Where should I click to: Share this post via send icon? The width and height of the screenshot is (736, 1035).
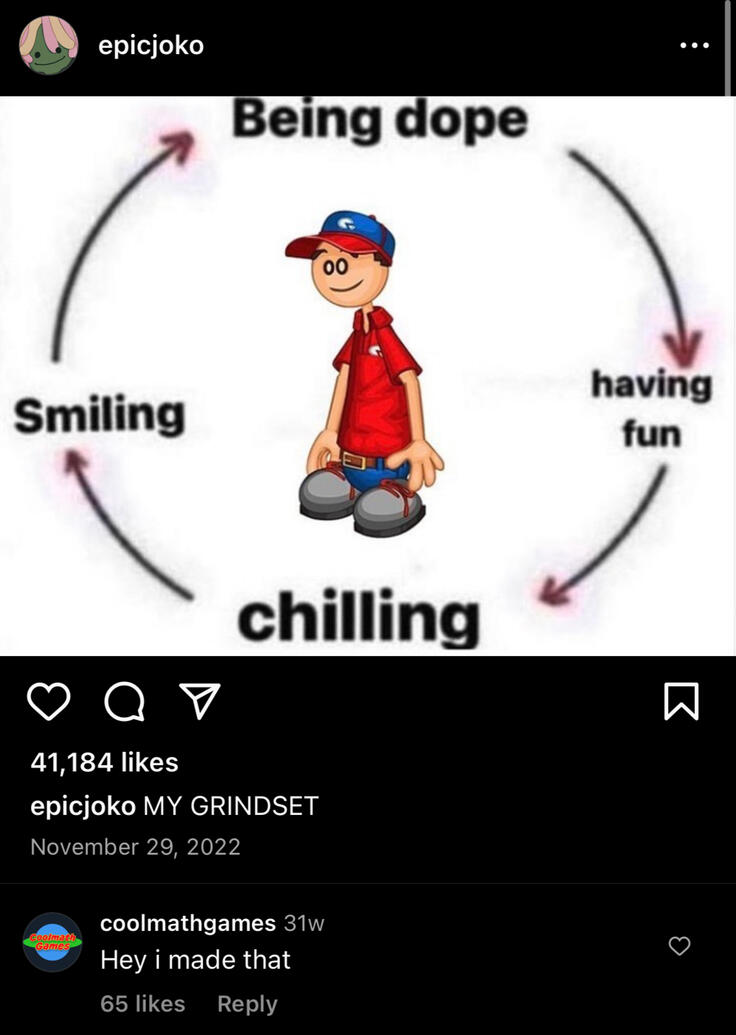click(x=199, y=702)
